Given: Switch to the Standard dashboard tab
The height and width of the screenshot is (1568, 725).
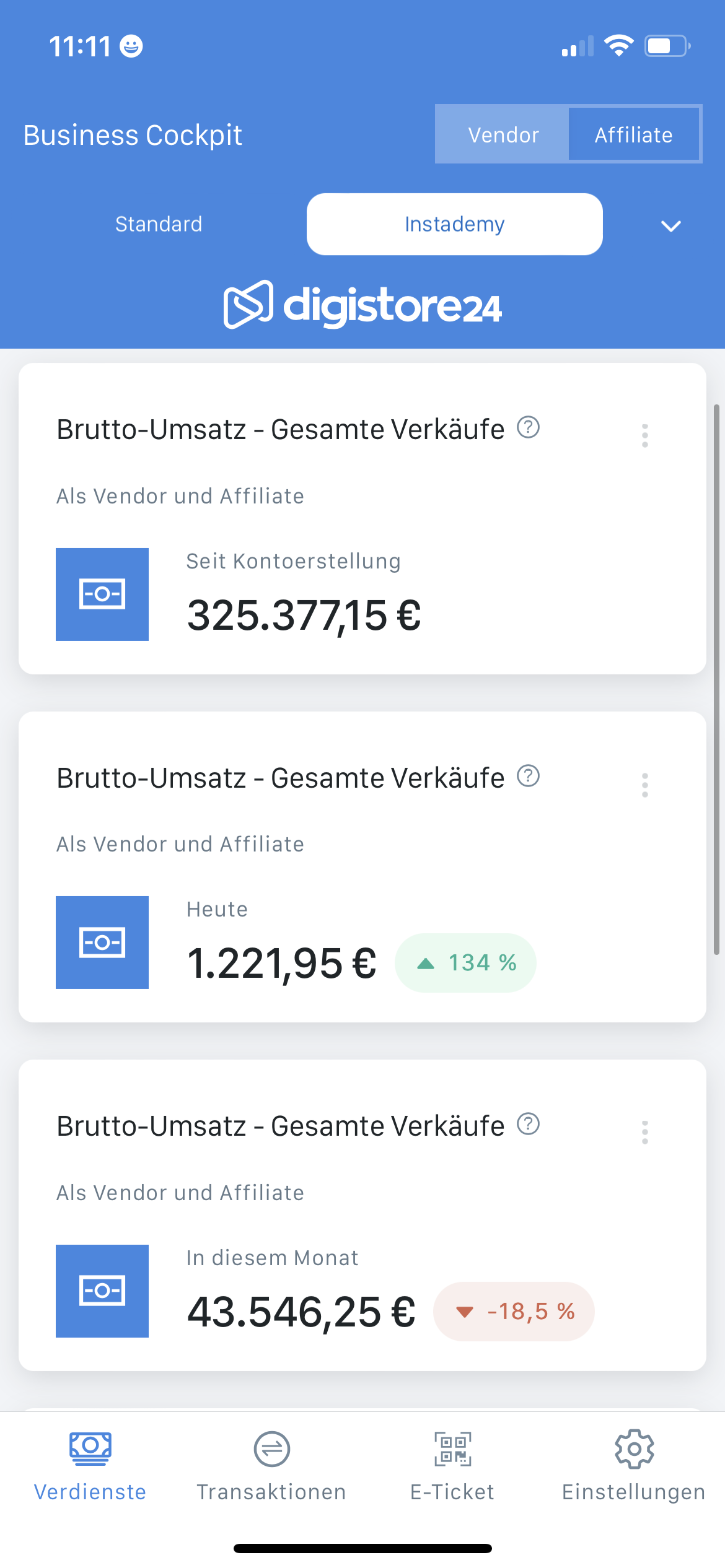Looking at the screenshot, I should (x=159, y=224).
